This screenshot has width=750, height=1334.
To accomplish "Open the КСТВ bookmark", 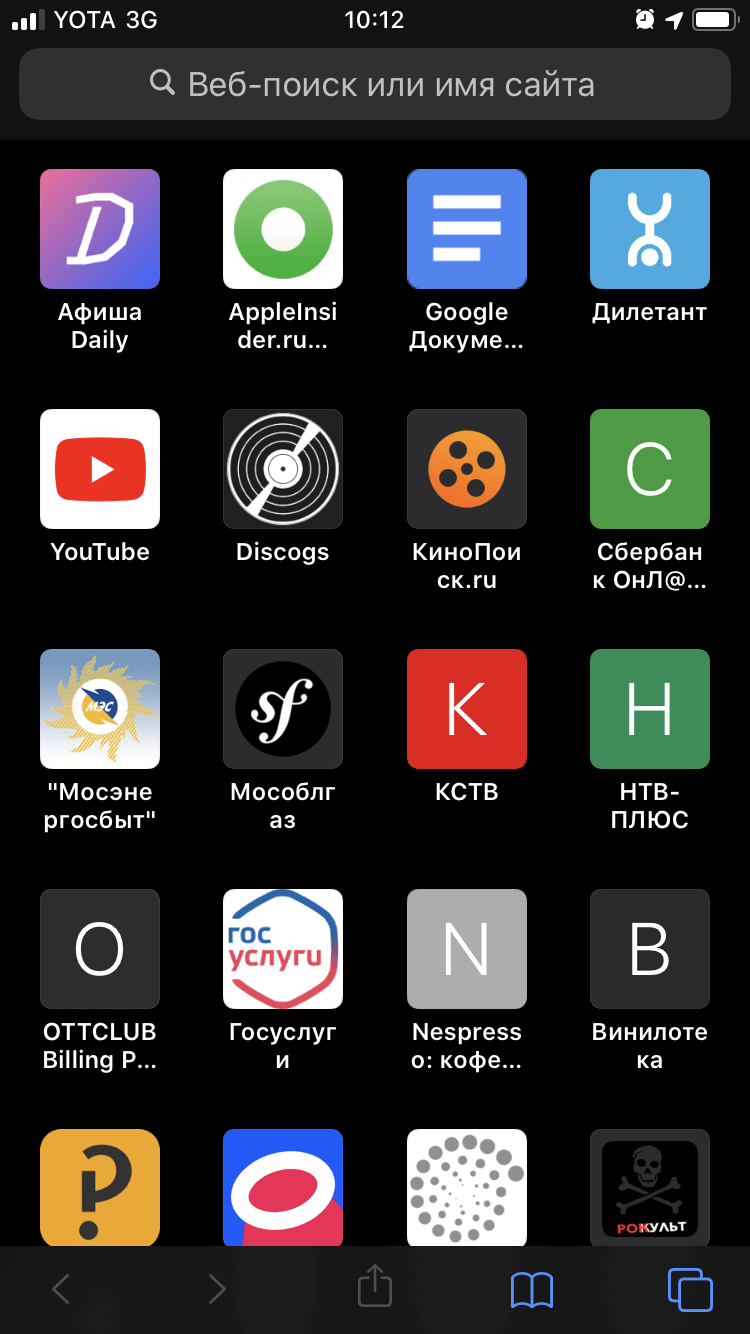I will click(x=467, y=709).
